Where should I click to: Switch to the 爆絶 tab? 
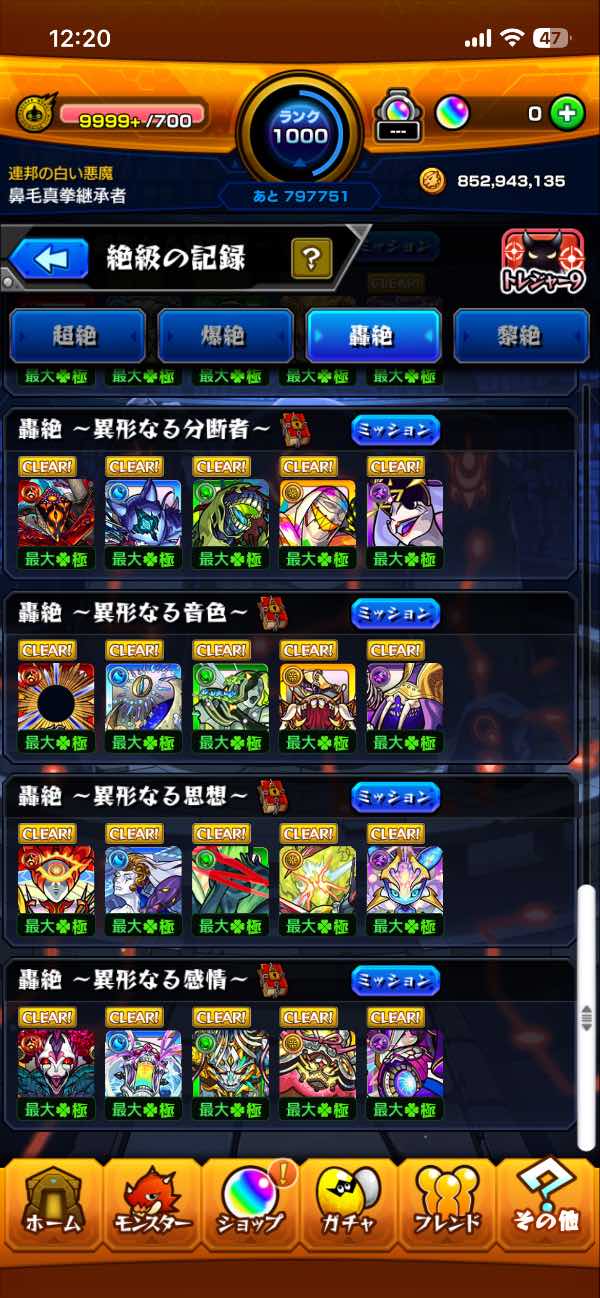pyautogui.click(x=225, y=336)
